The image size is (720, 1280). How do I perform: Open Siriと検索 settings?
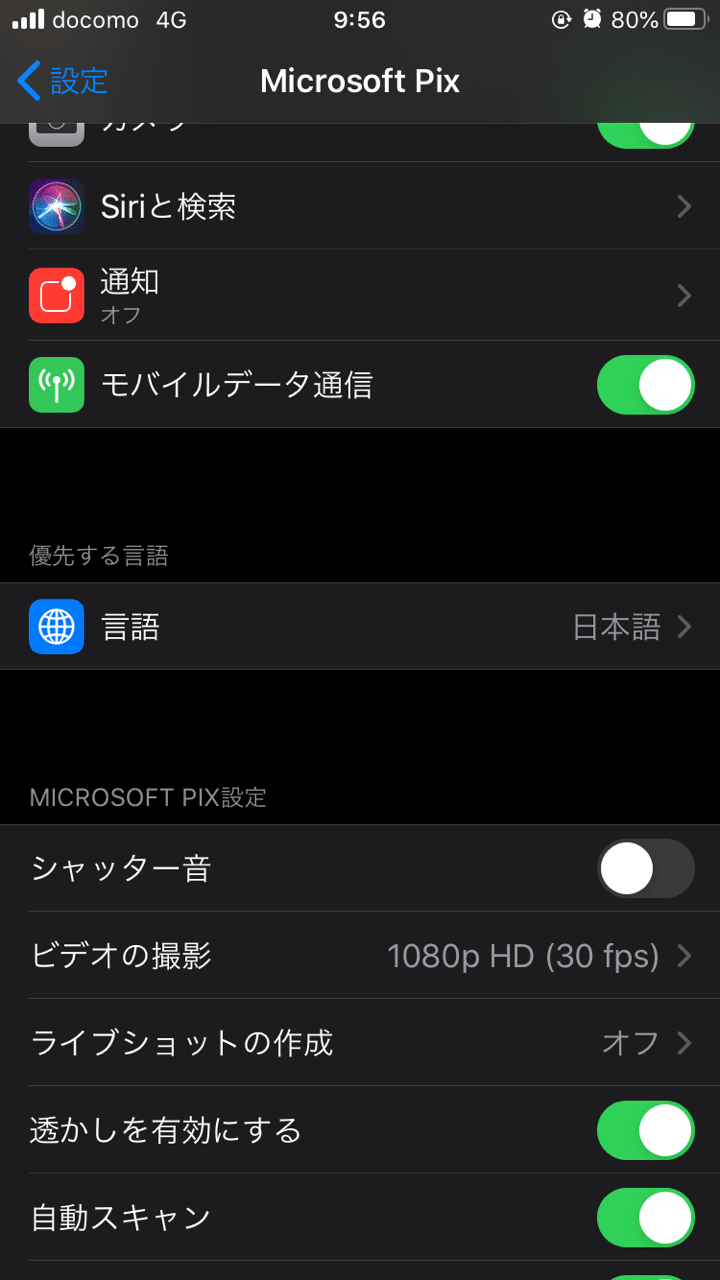click(x=360, y=207)
